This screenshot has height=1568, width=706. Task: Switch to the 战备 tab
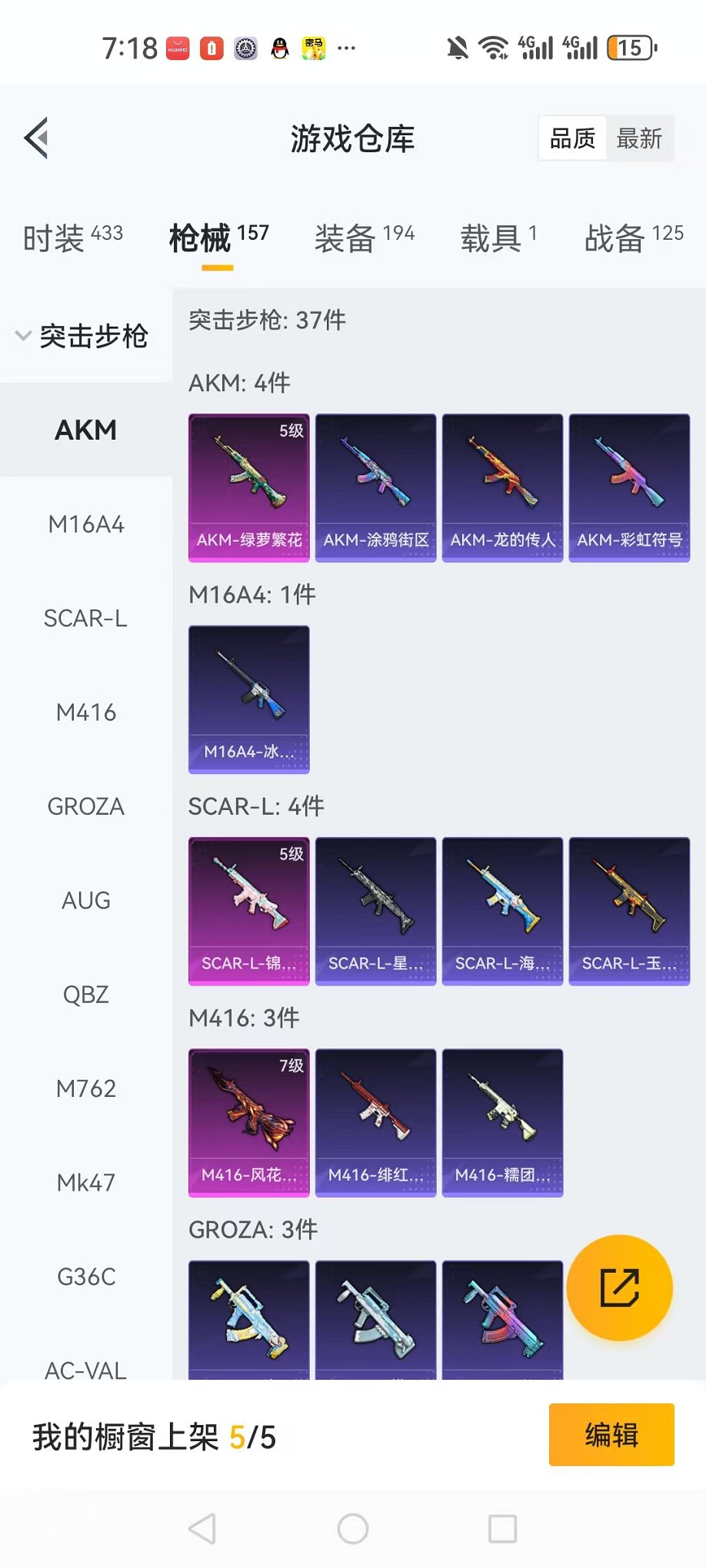(633, 238)
